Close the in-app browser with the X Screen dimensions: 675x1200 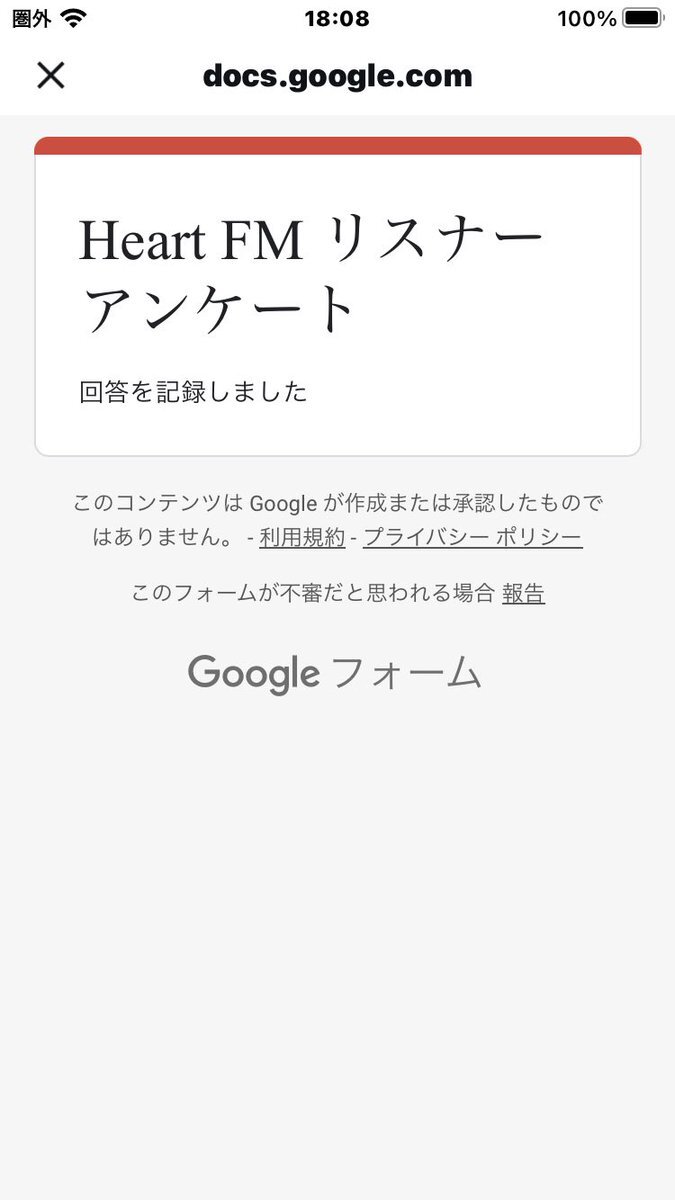(50, 75)
